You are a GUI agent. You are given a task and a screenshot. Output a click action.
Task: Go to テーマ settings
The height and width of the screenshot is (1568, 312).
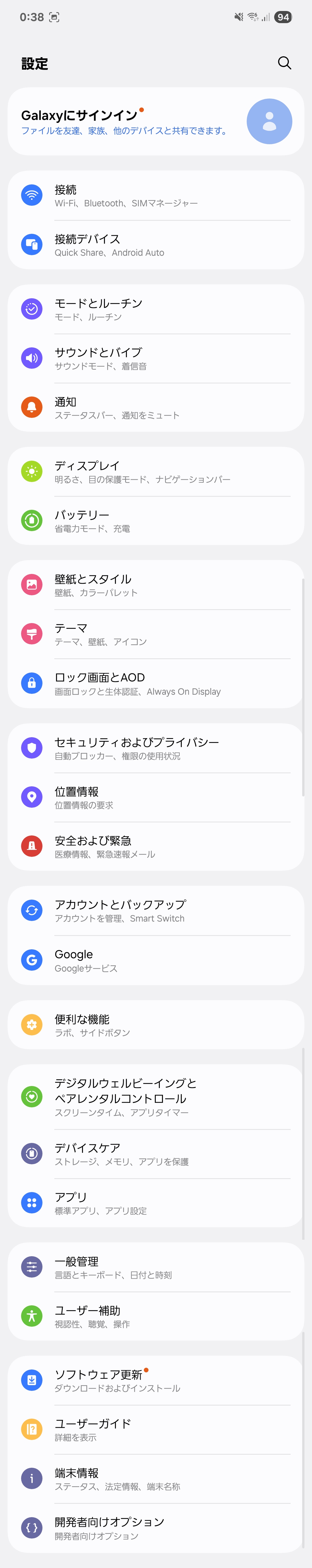point(155,634)
